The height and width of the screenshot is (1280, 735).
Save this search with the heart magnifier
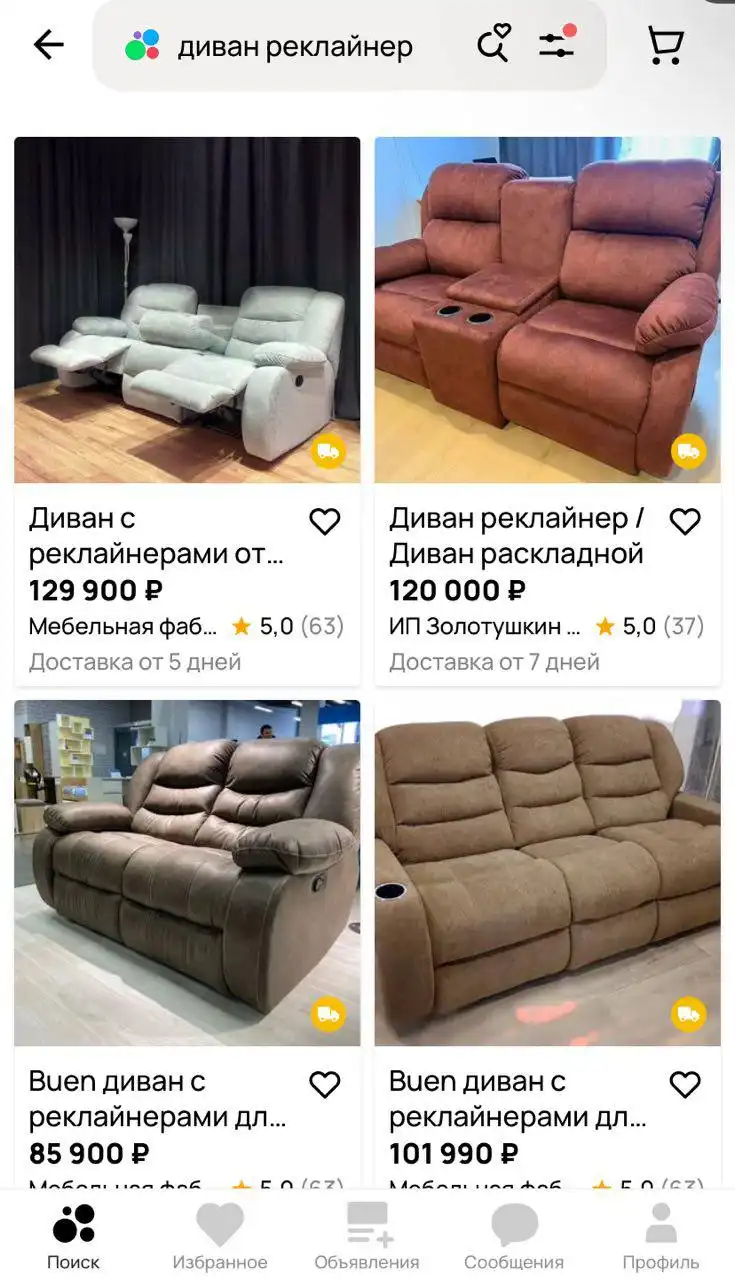(493, 44)
